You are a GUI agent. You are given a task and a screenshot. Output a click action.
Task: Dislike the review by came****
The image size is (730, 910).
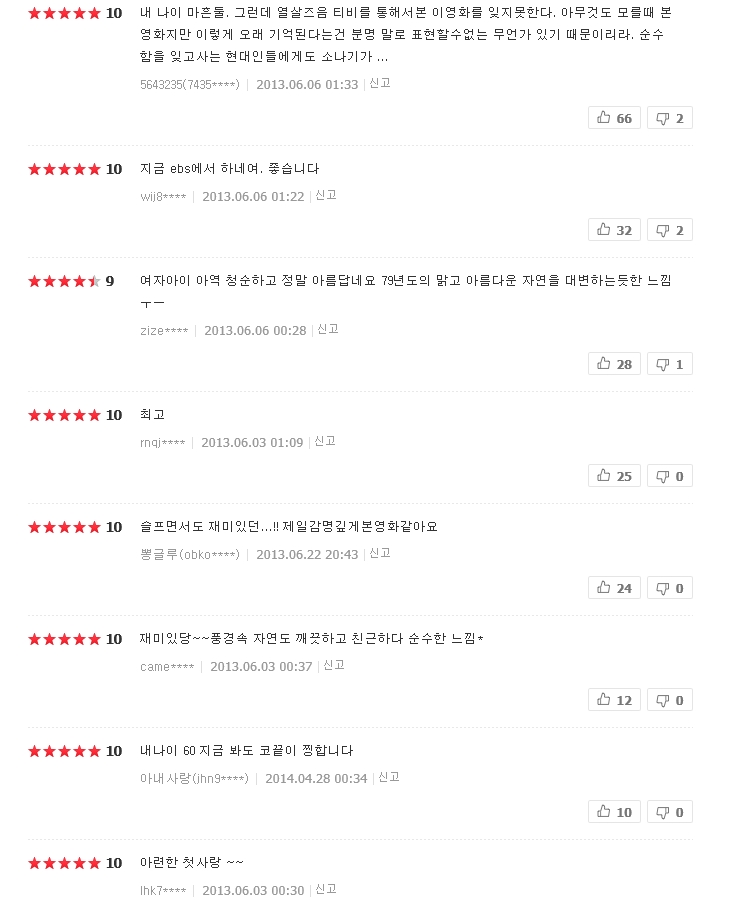pos(669,700)
